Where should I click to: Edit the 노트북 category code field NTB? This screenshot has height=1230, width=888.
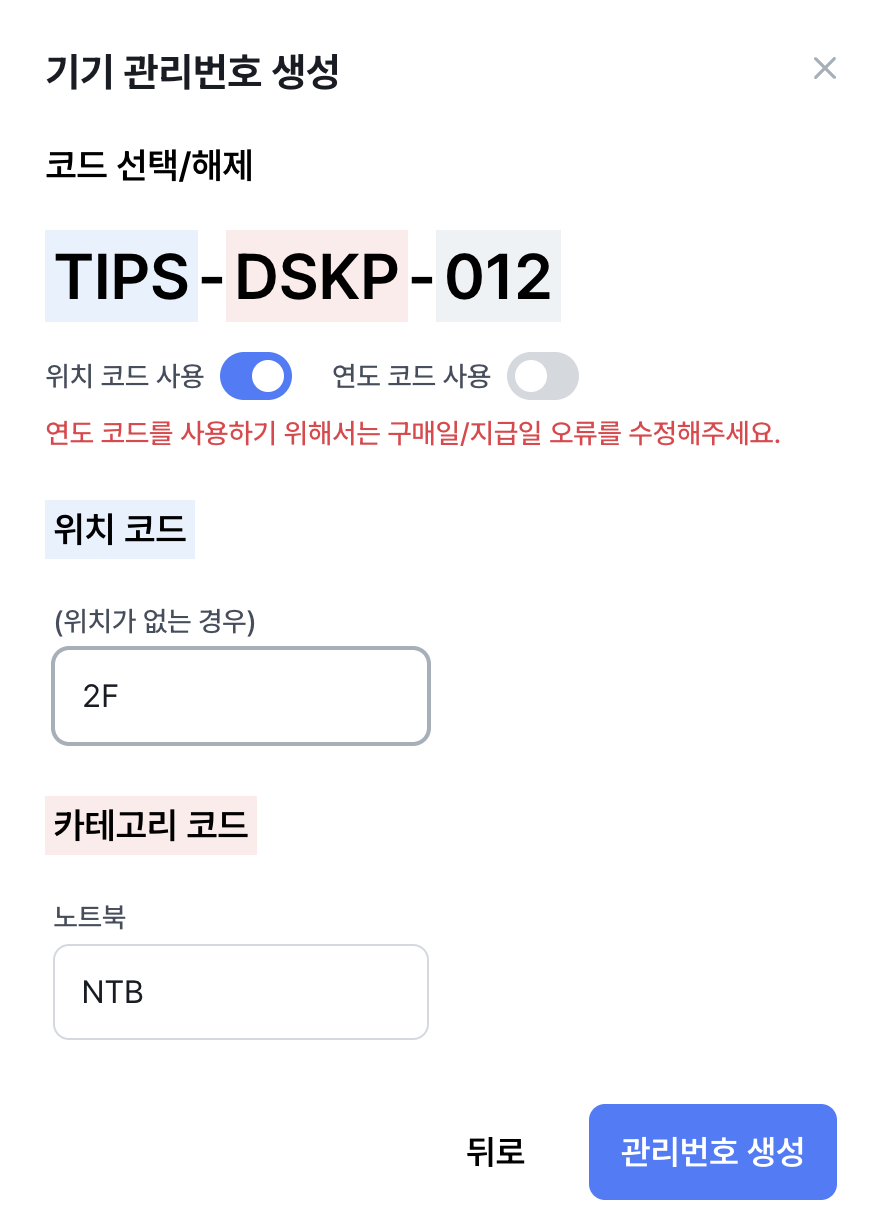tap(241, 992)
